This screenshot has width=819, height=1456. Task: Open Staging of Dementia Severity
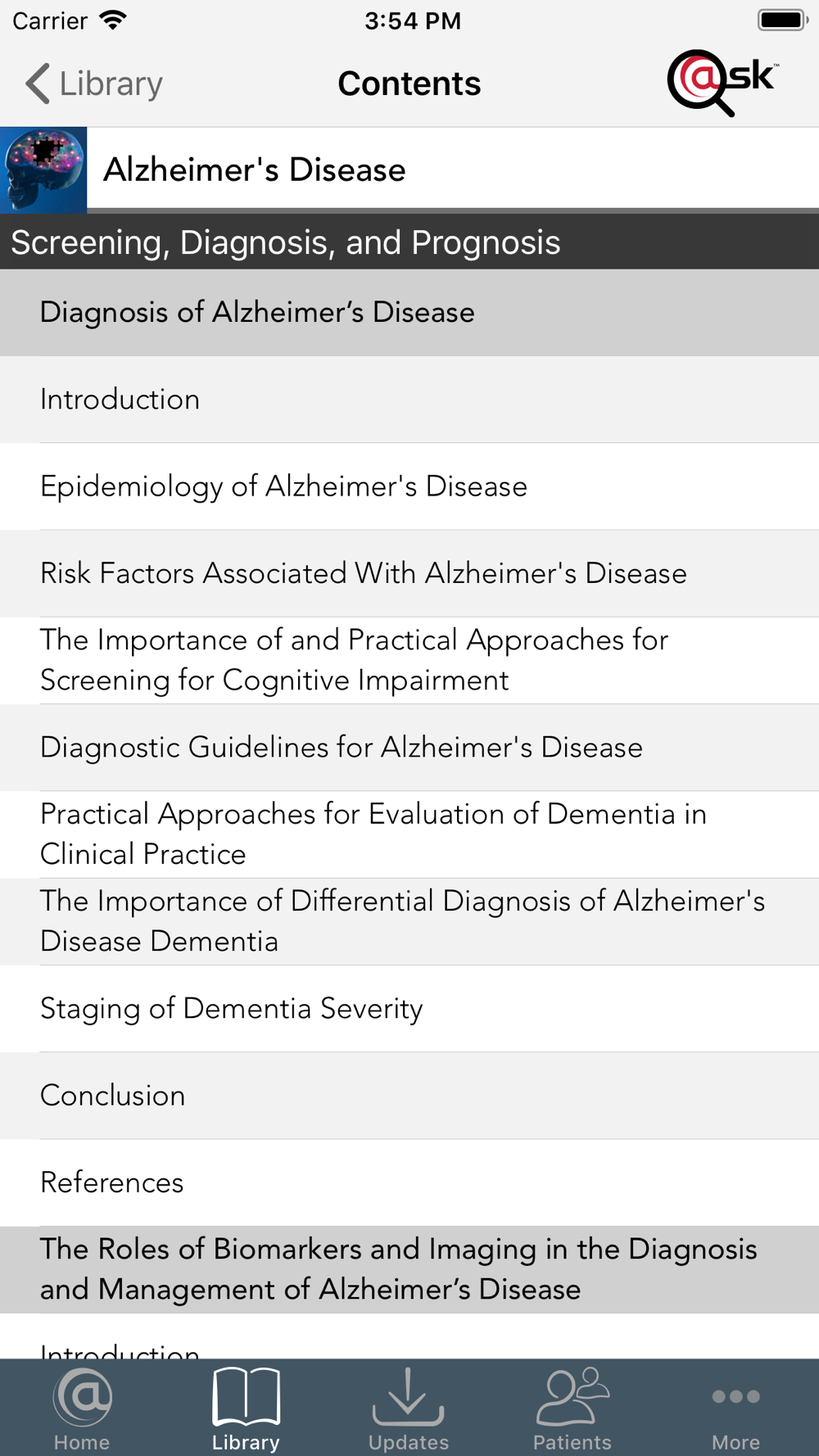point(409,1008)
